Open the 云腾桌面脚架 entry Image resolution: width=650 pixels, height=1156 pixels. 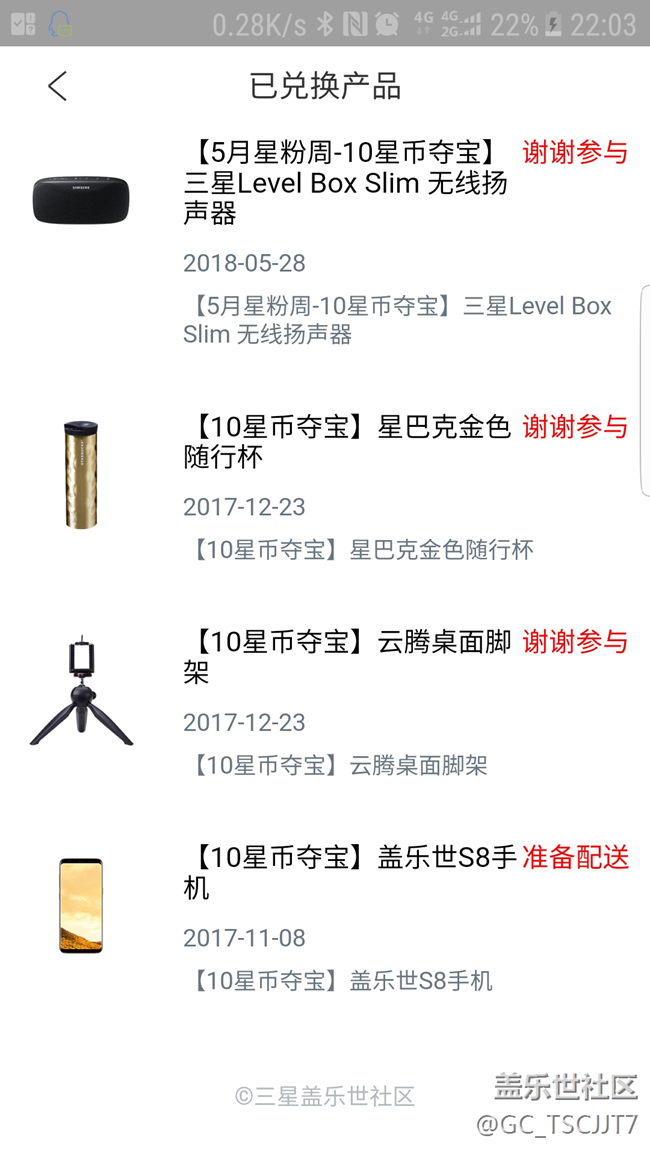click(x=346, y=657)
